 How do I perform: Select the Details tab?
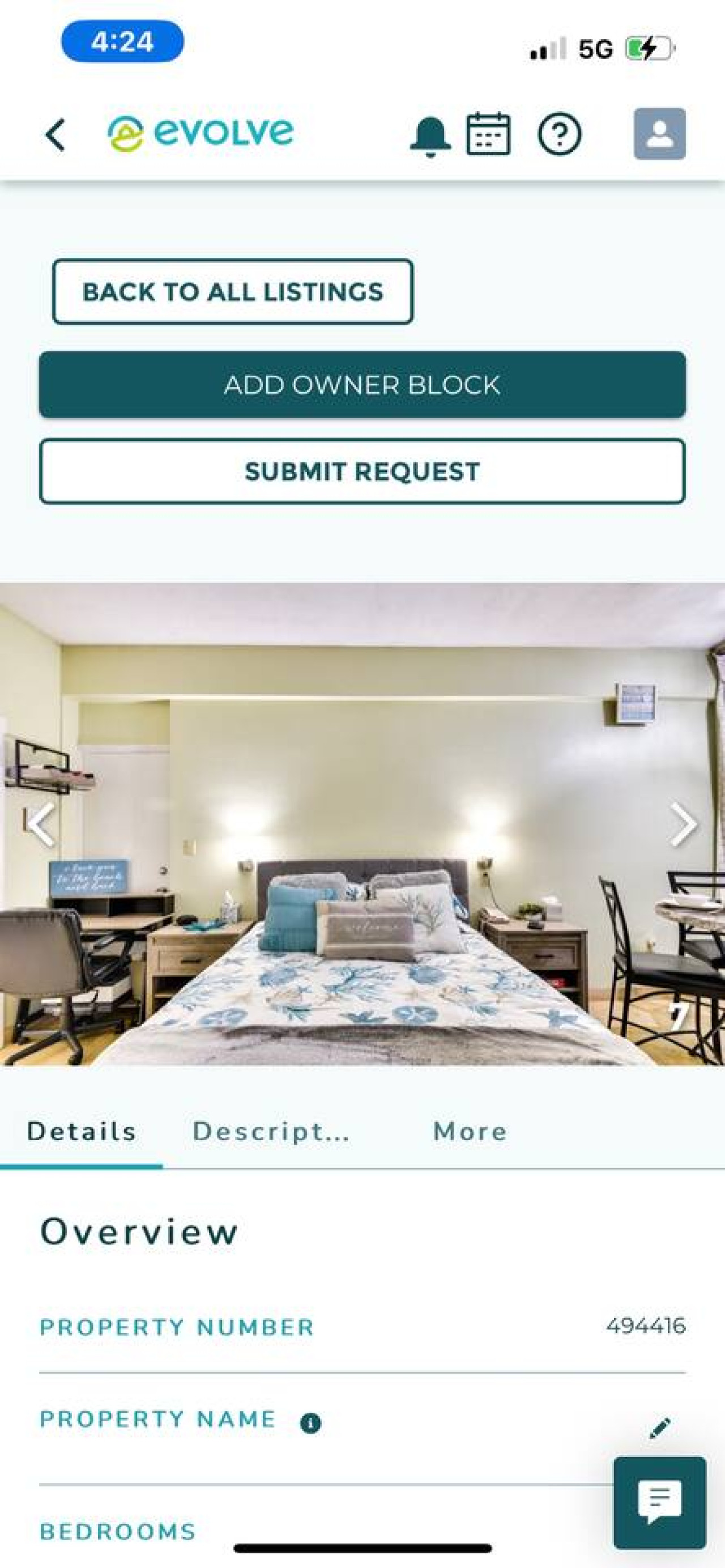pos(82,1132)
